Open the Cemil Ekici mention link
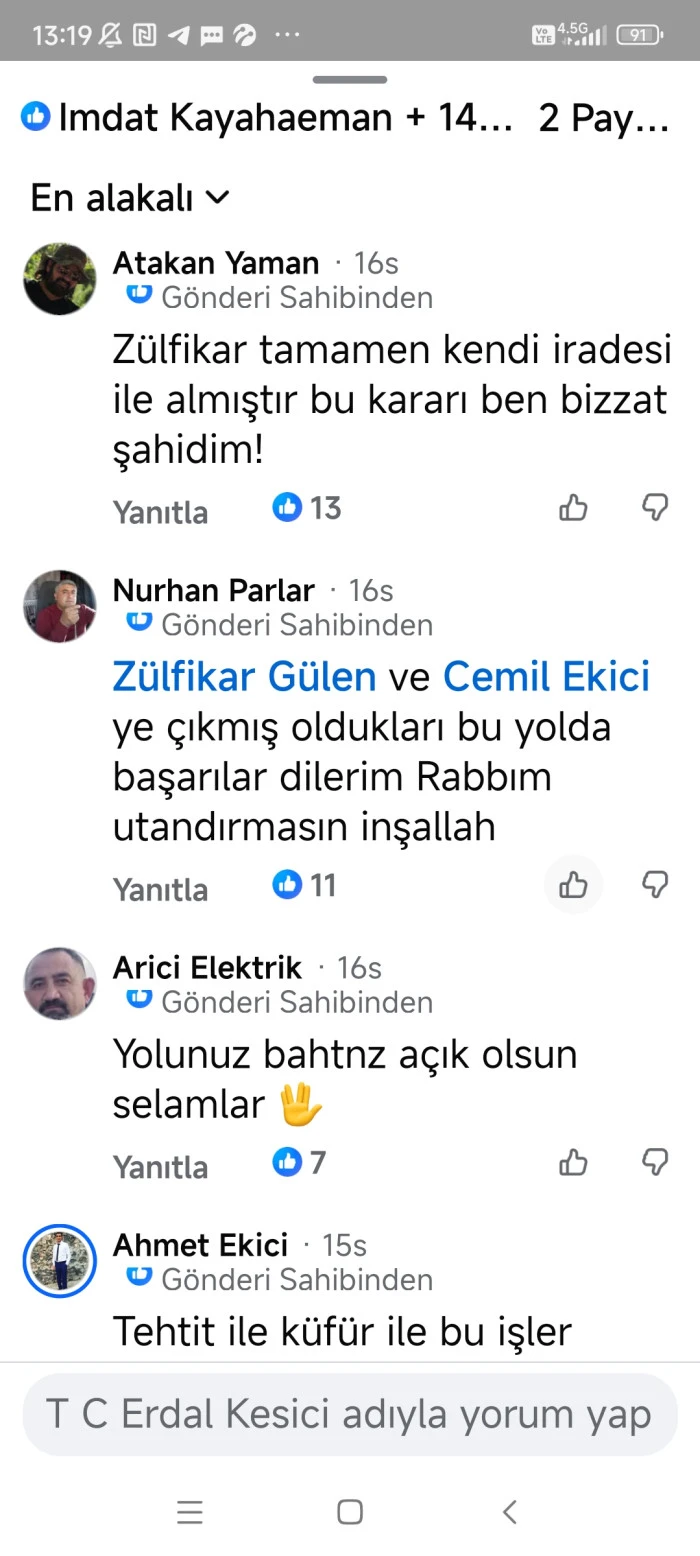Image resolution: width=700 pixels, height=1556 pixels. click(546, 677)
